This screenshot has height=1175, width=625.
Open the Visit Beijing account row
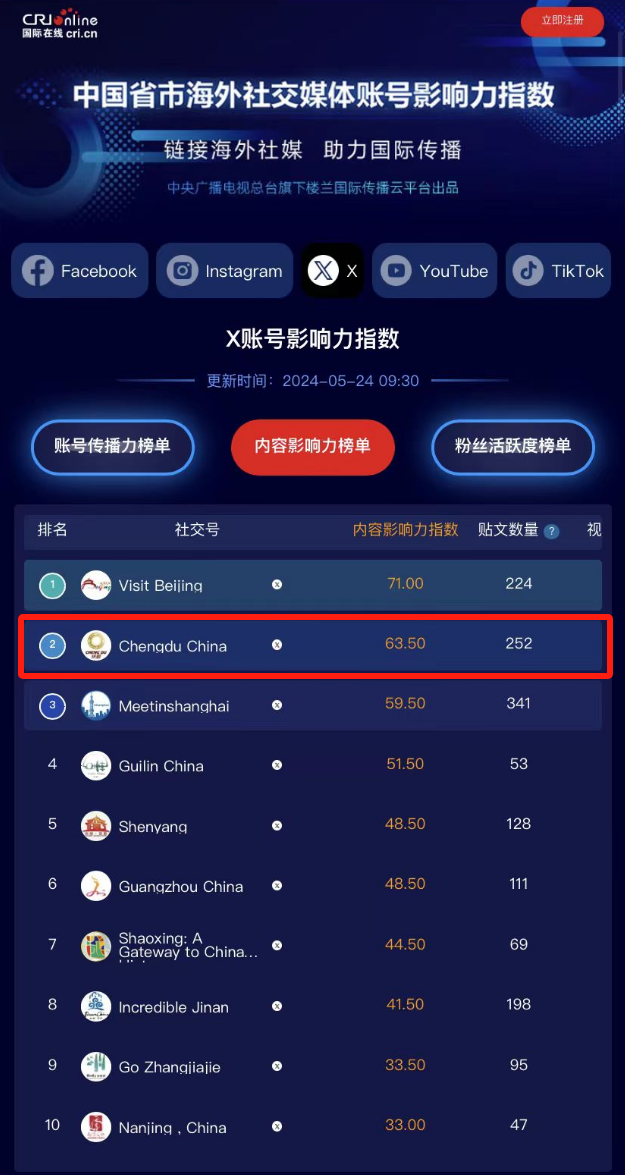coord(160,585)
